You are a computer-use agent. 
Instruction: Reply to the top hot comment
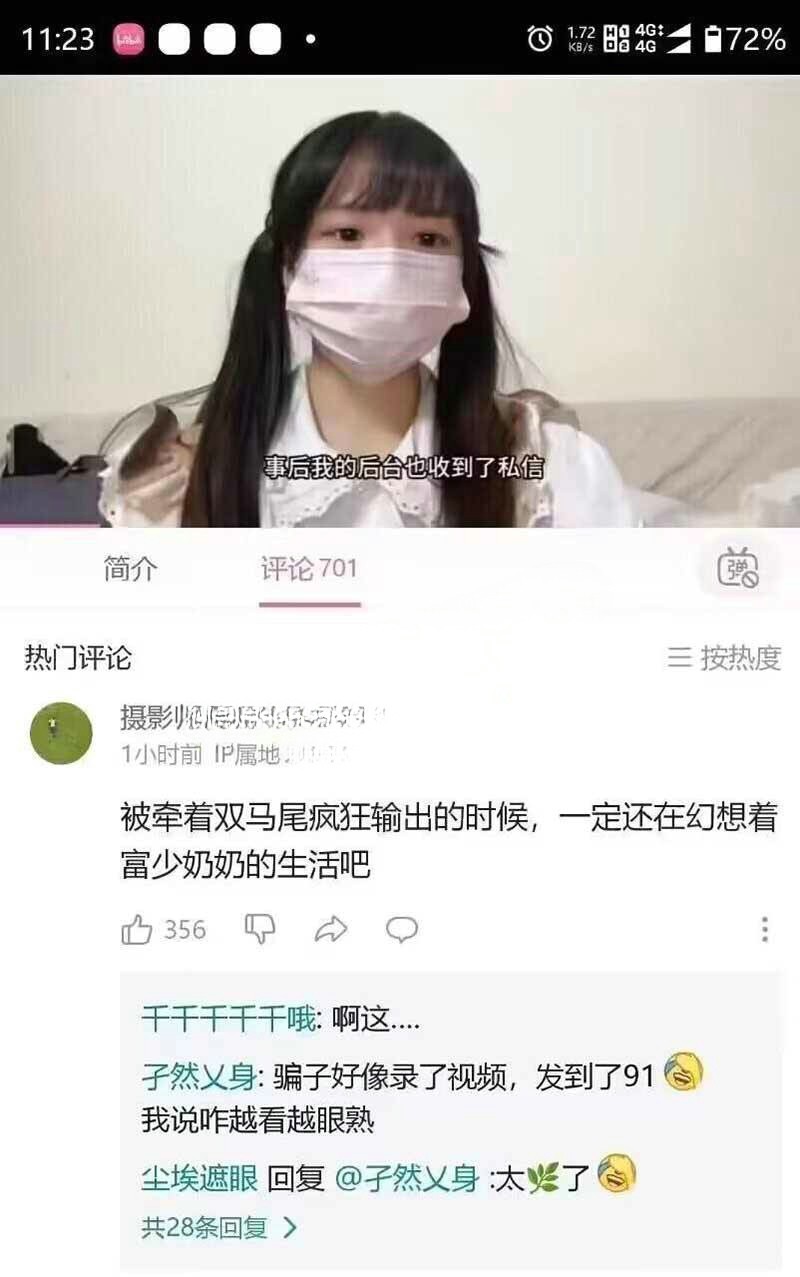point(402,930)
